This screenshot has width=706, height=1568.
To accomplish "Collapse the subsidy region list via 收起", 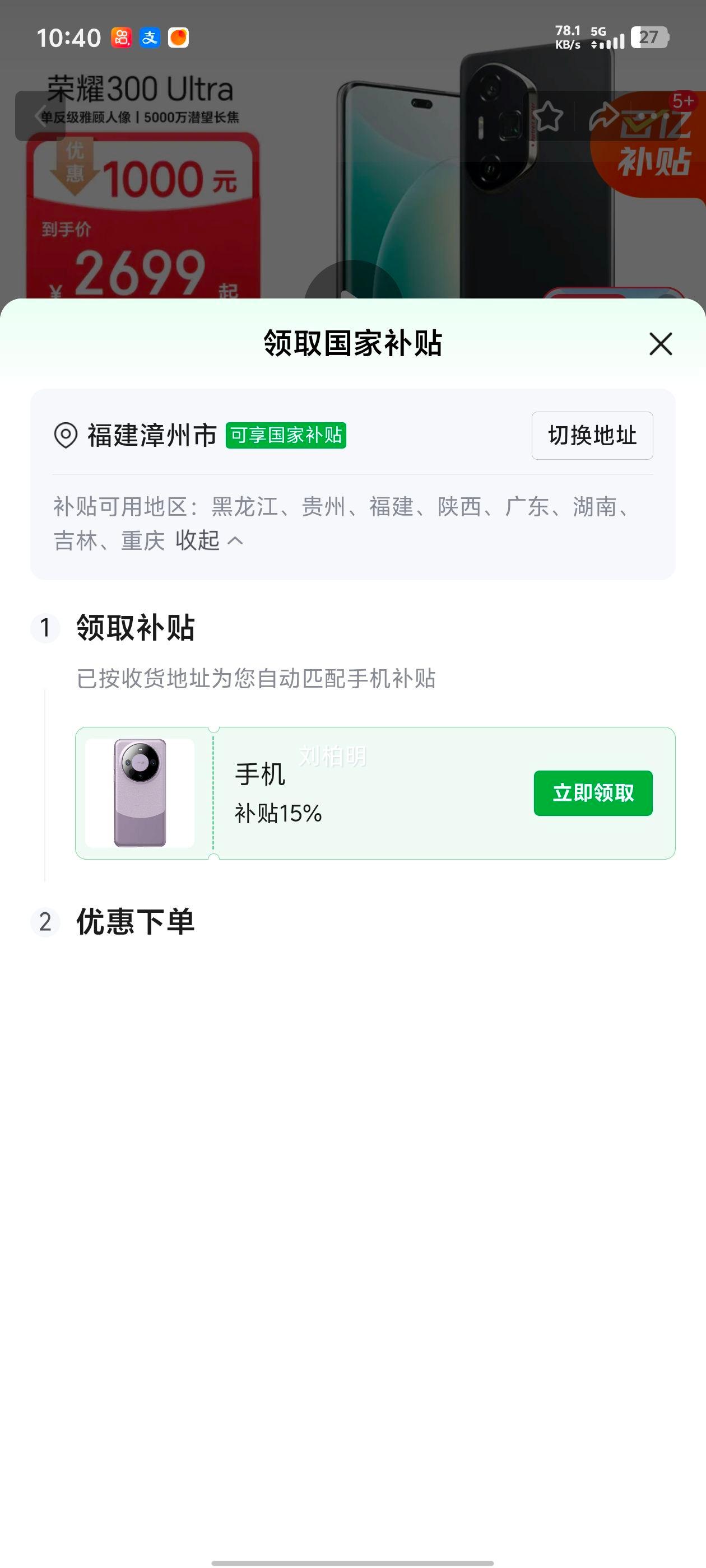I will click(198, 540).
